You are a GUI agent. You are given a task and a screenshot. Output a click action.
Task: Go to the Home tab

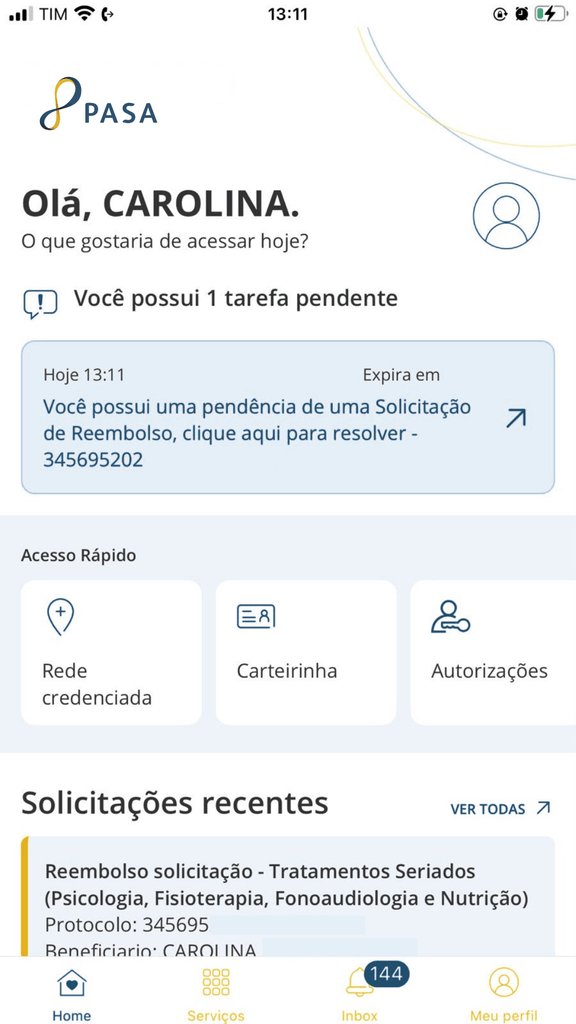pyautogui.click(x=72, y=993)
